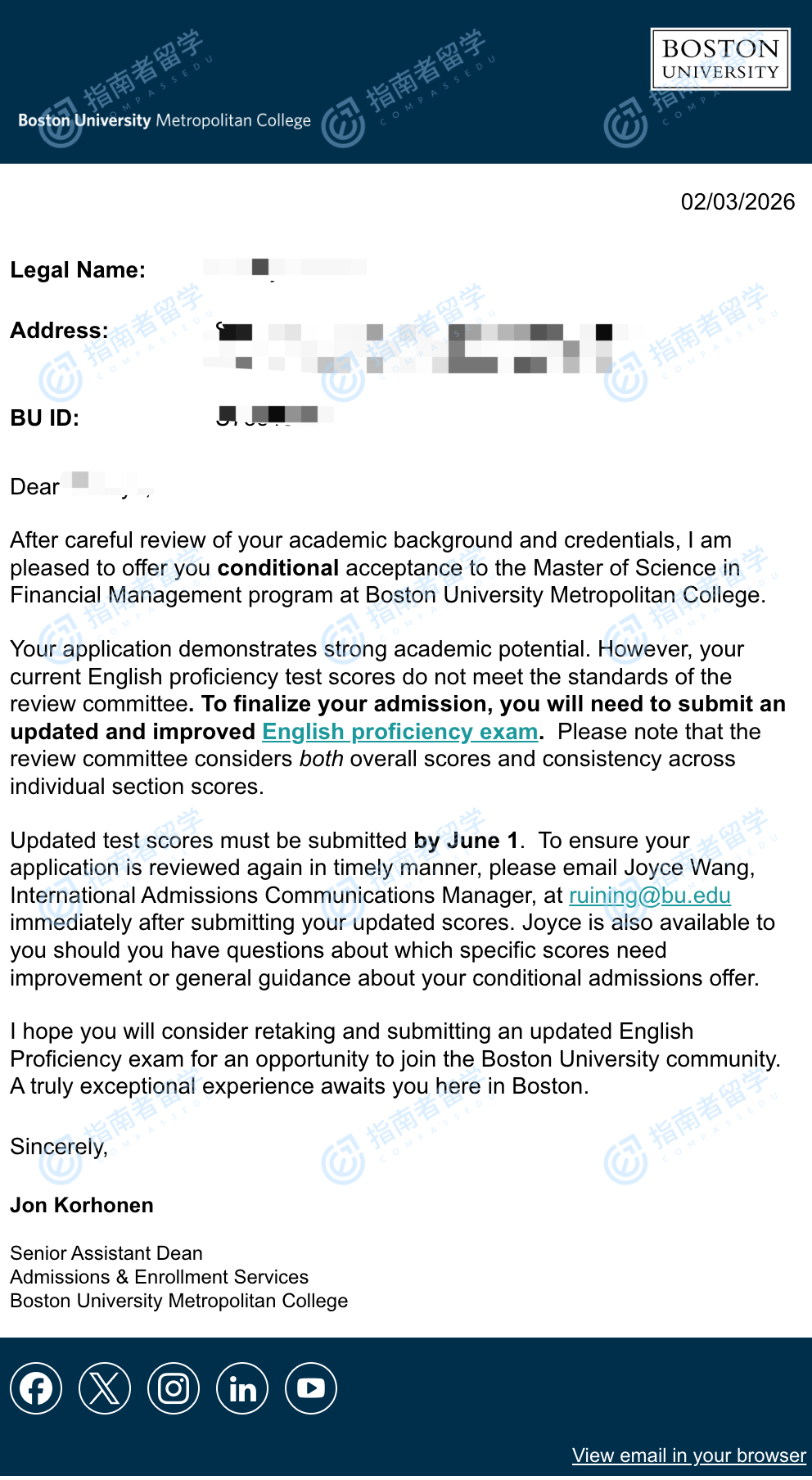The height and width of the screenshot is (1480, 812).
Task: Launch the YouTube channel icon
Action: pos(311,1388)
